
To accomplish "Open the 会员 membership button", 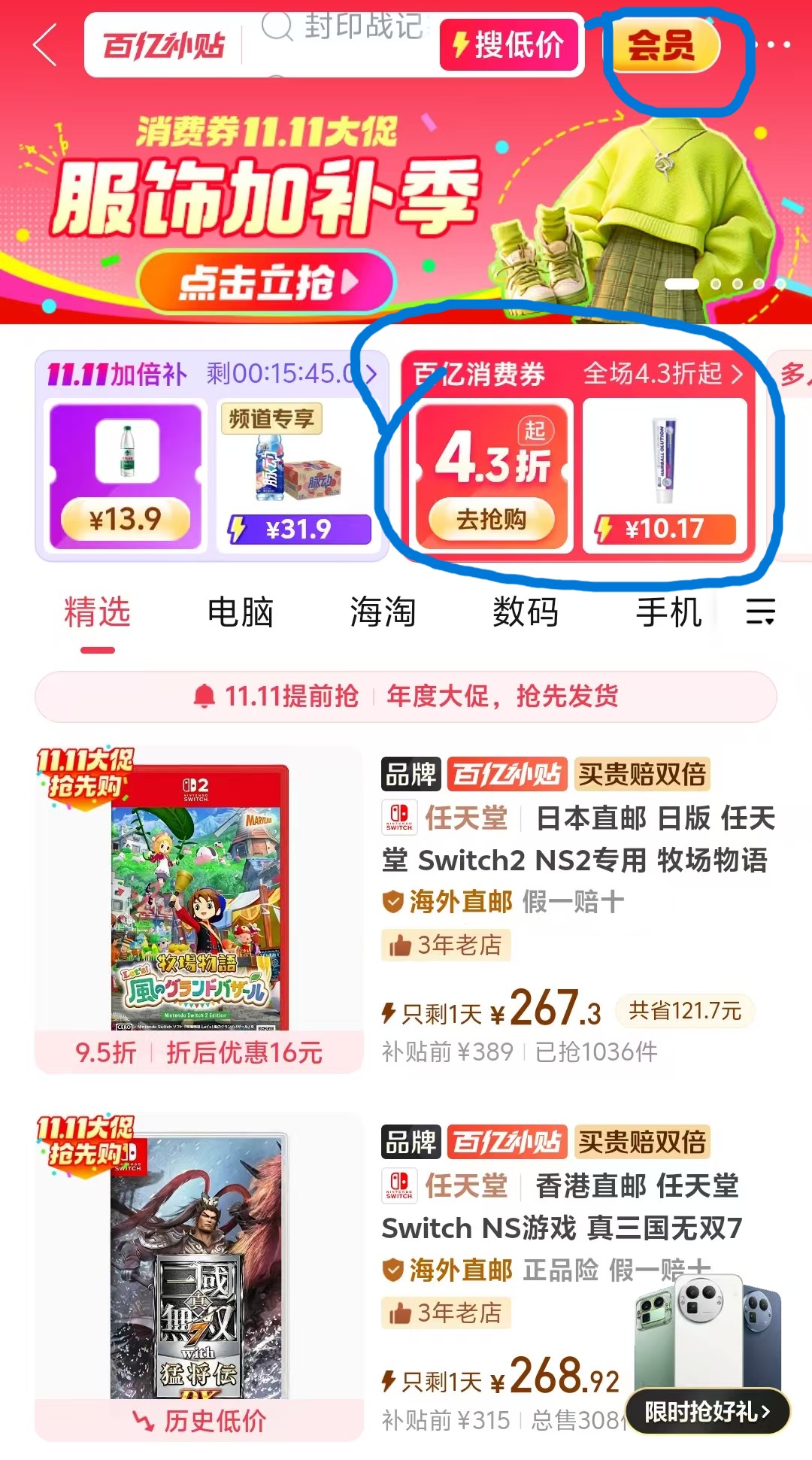I will click(662, 45).
